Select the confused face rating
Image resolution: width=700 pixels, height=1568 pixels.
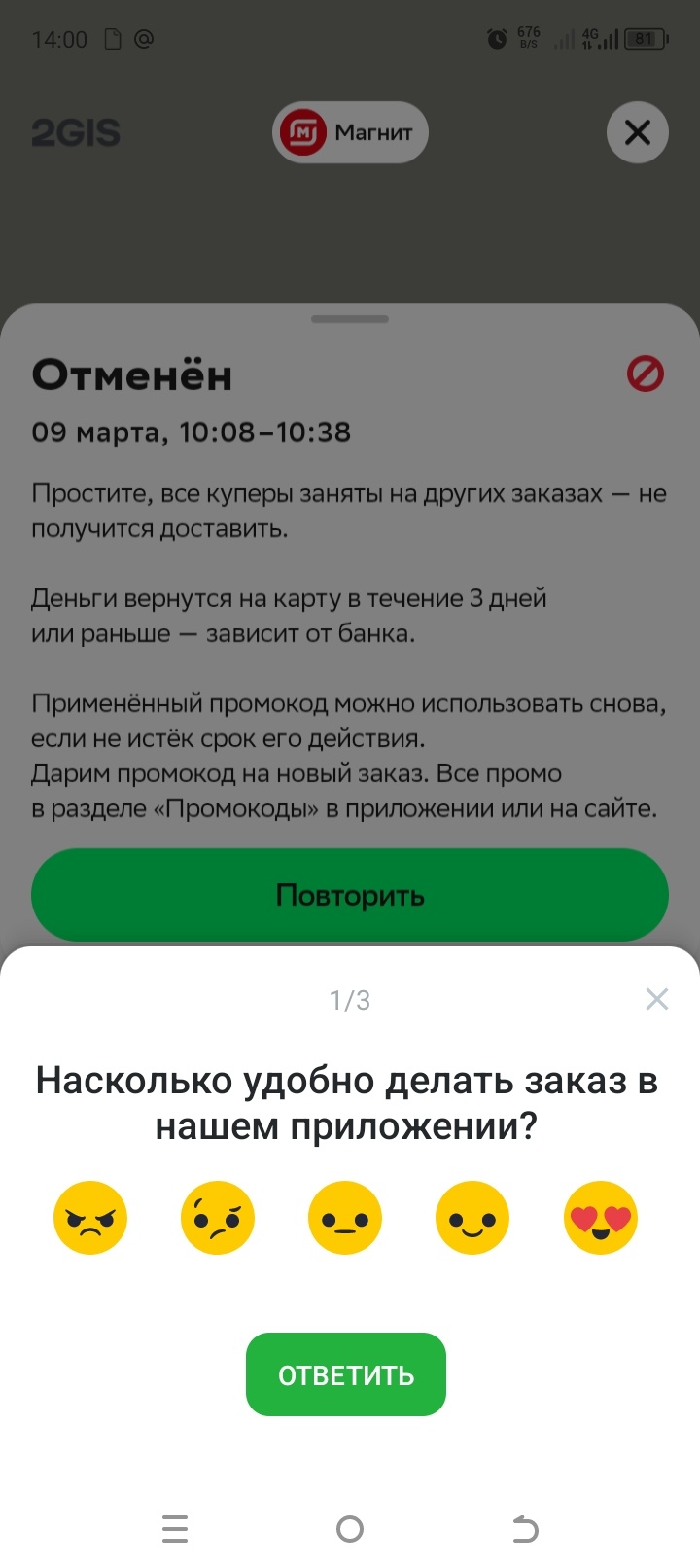(x=218, y=1218)
